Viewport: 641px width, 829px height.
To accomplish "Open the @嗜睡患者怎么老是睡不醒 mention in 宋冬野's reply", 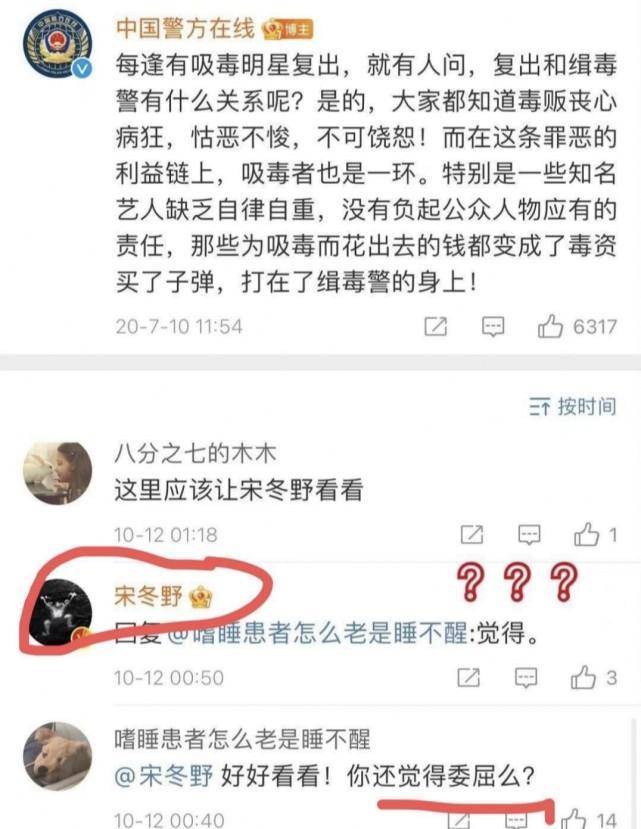I will click(315, 635).
